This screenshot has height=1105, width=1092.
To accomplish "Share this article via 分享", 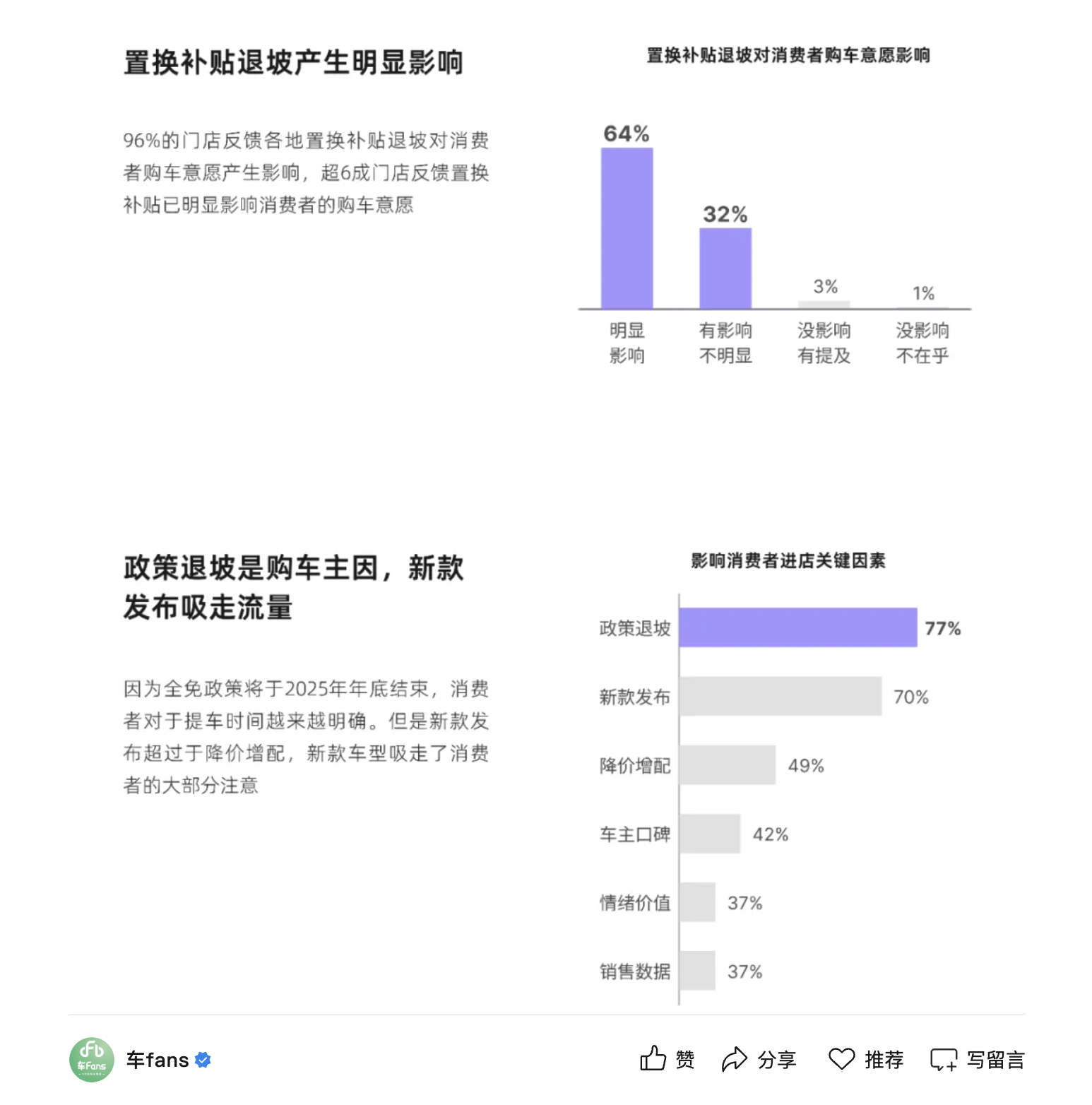I will pyautogui.click(x=759, y=1059).
